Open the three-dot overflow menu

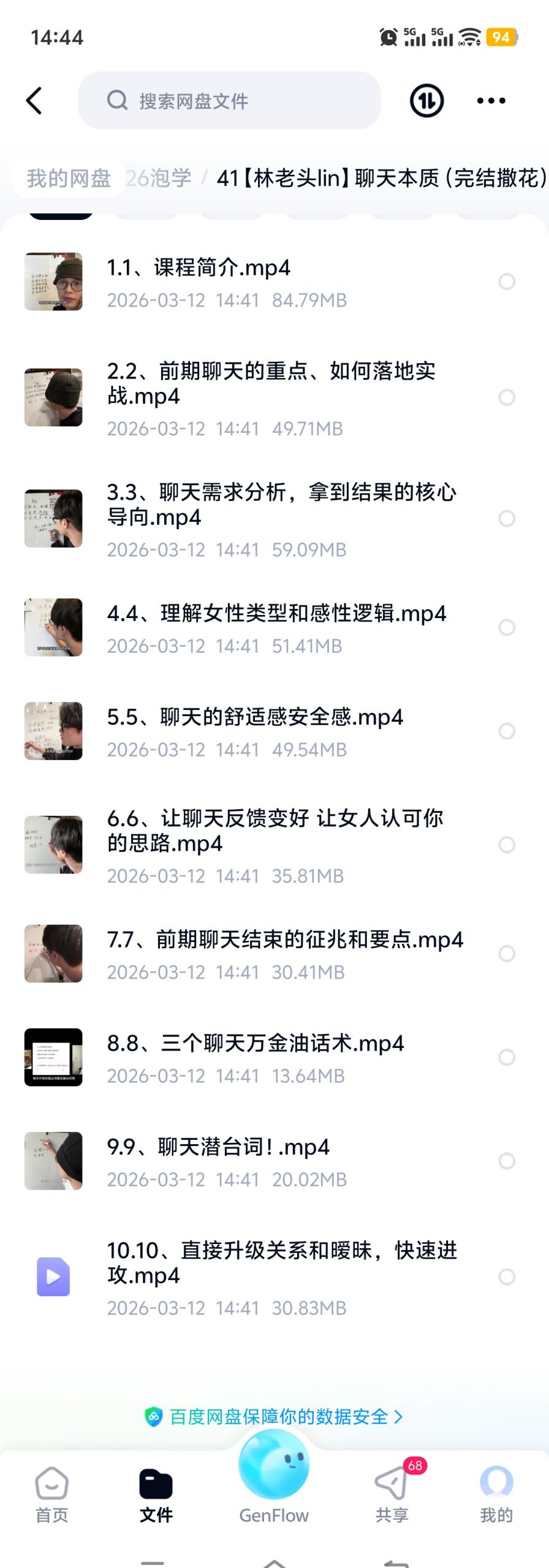tap(491, 100)
